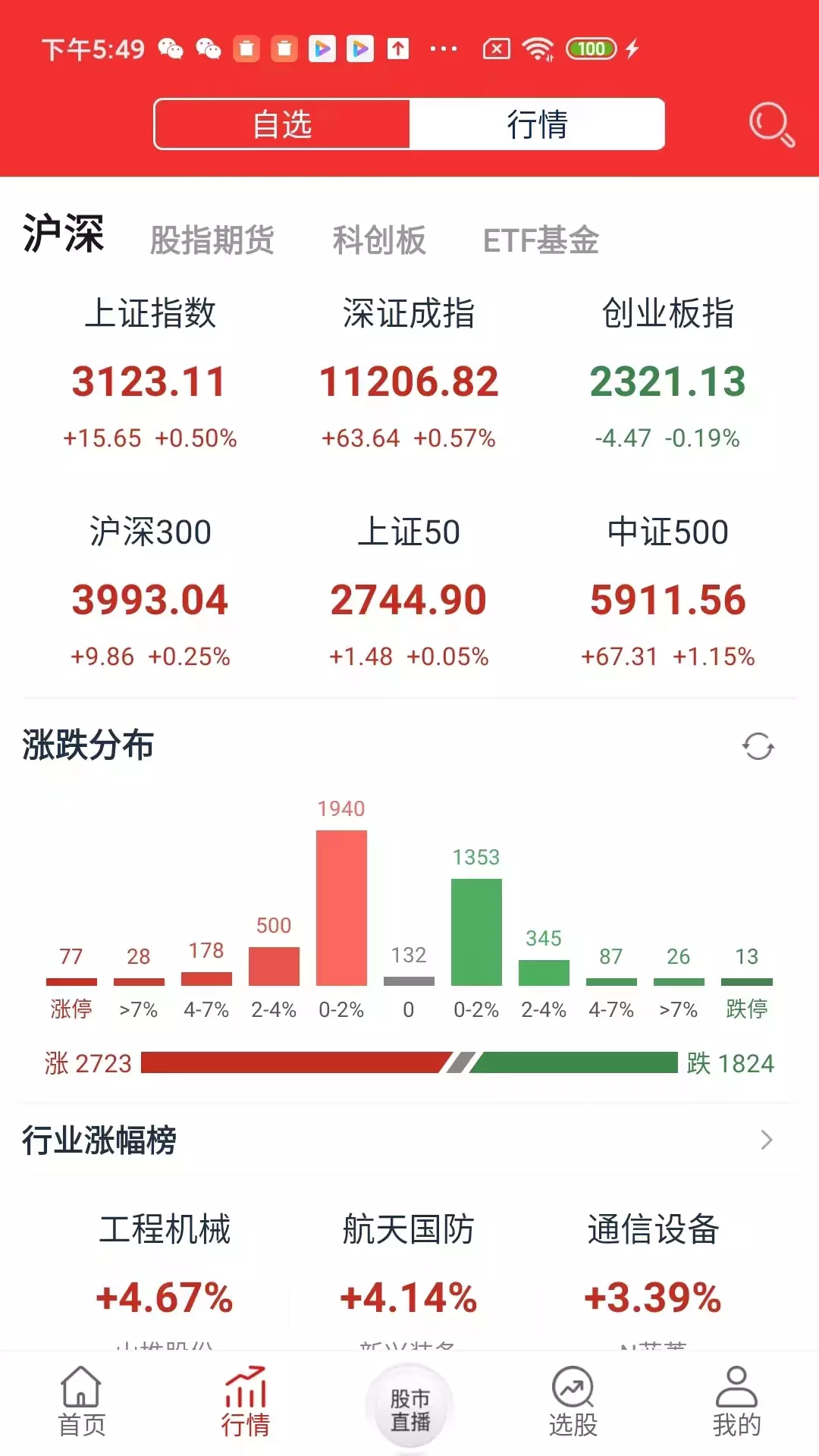View the ETF基金 tab

tap(541, 240)
